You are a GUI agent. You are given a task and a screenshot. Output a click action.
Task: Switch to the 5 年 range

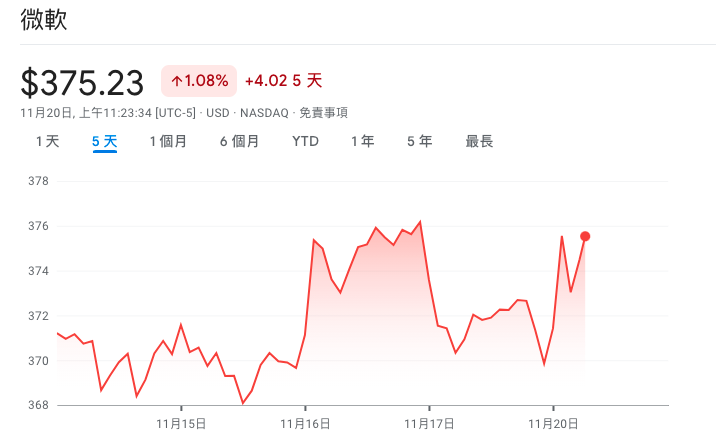tap(419, 142)
